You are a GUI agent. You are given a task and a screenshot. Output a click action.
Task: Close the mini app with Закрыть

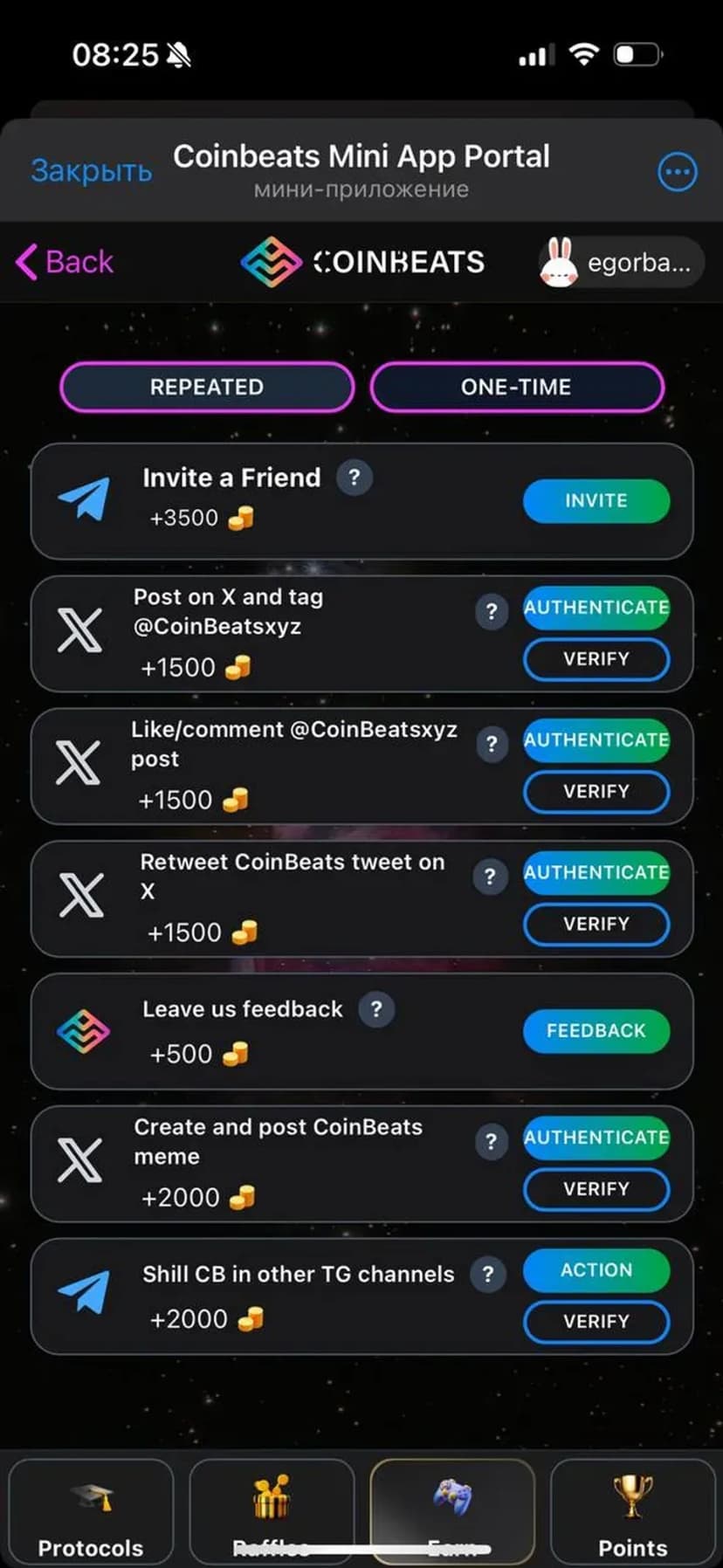92,170
